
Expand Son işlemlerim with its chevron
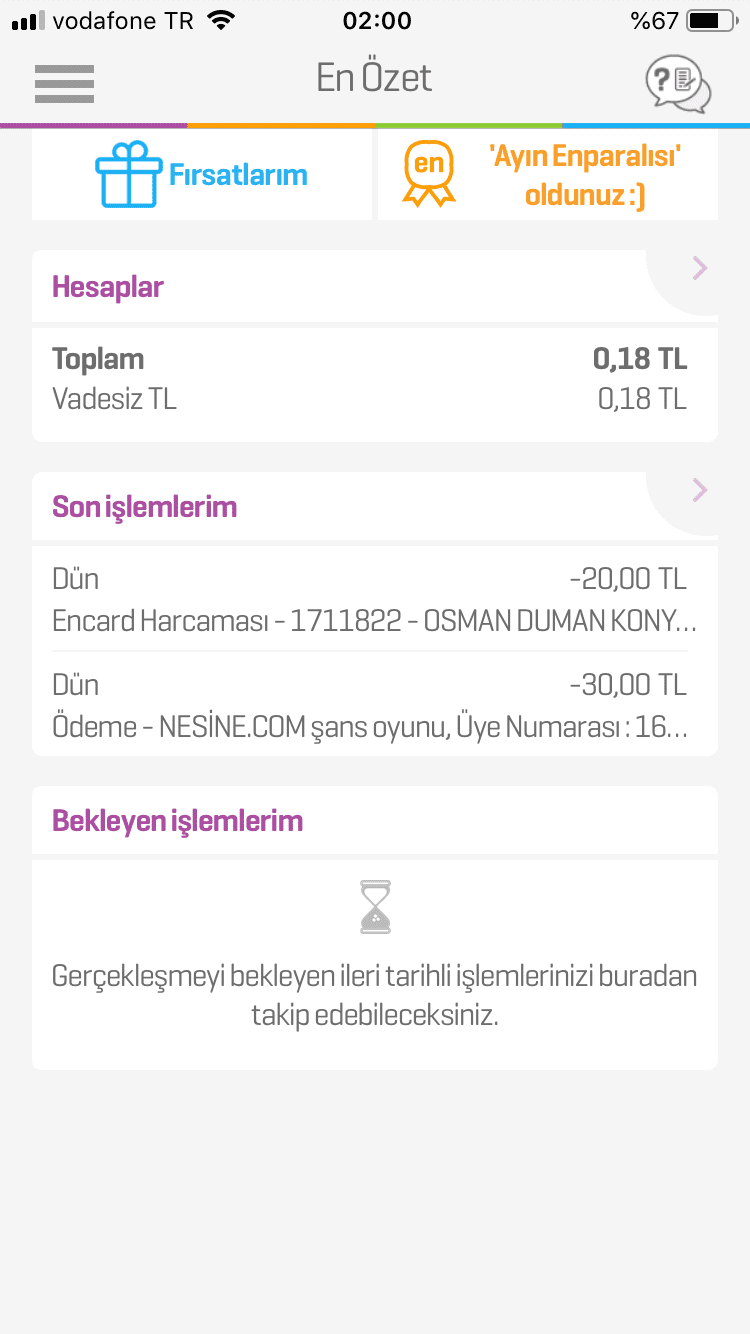click(700, 490)
